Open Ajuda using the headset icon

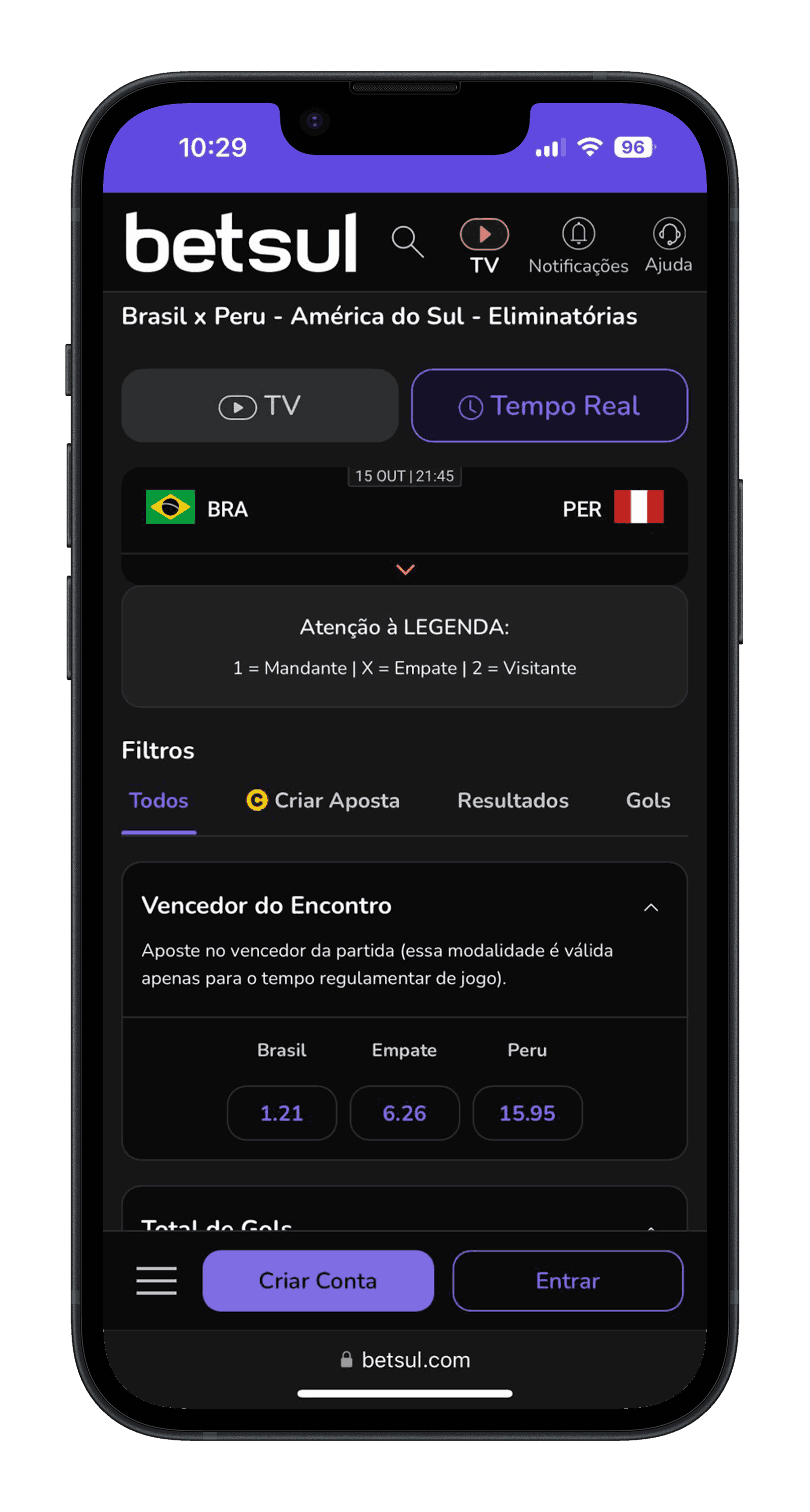coord(668,234)
